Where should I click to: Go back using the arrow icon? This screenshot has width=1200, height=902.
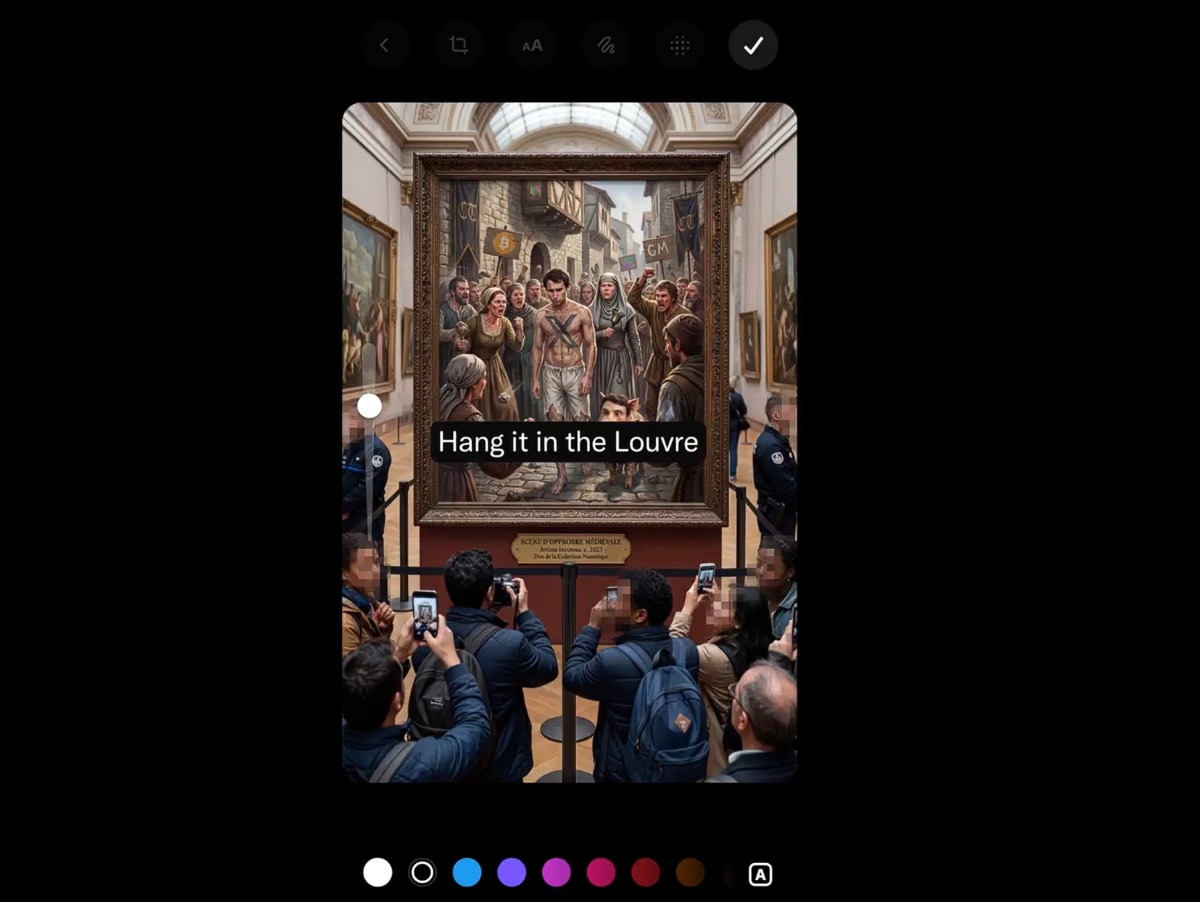384,45
